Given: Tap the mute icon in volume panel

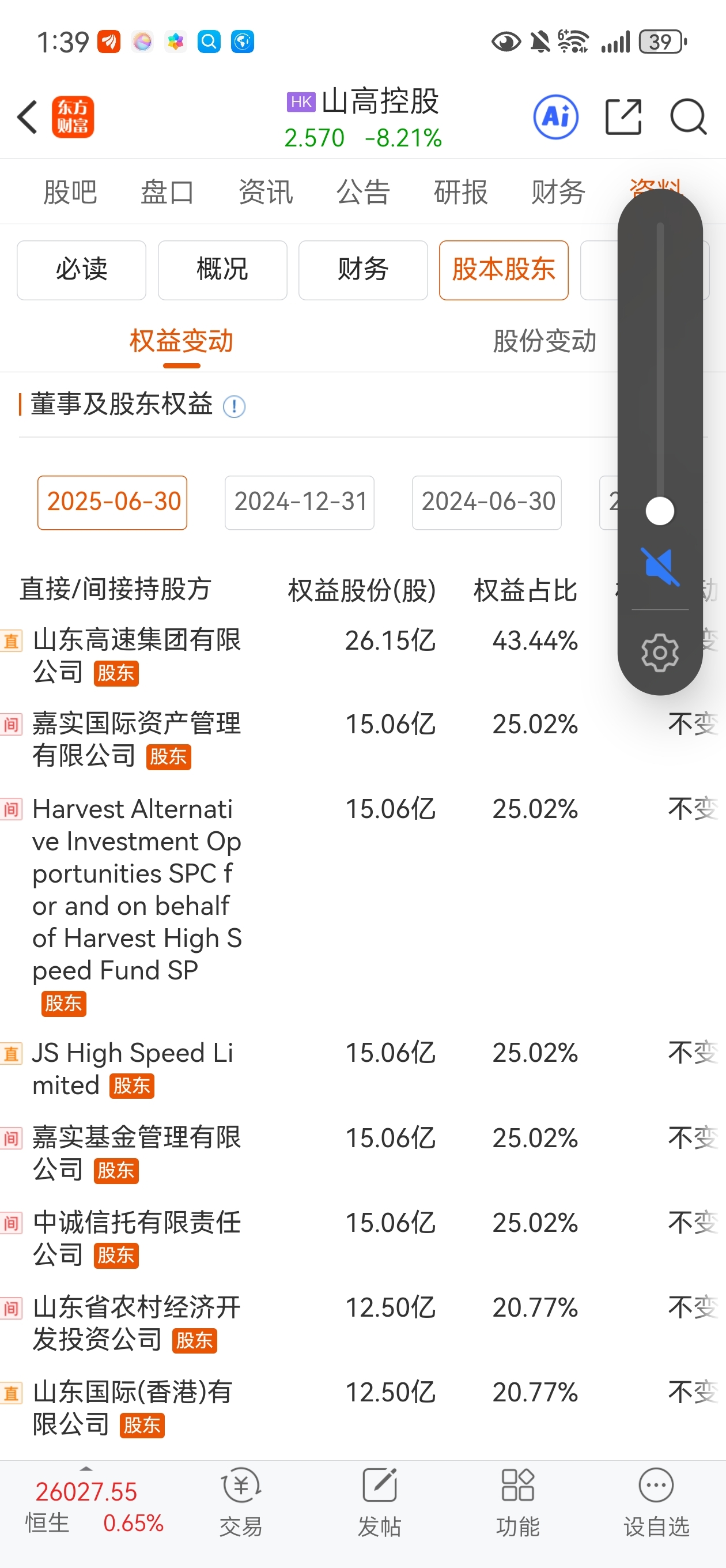Looking at the screenshot, I should point(660,566).
